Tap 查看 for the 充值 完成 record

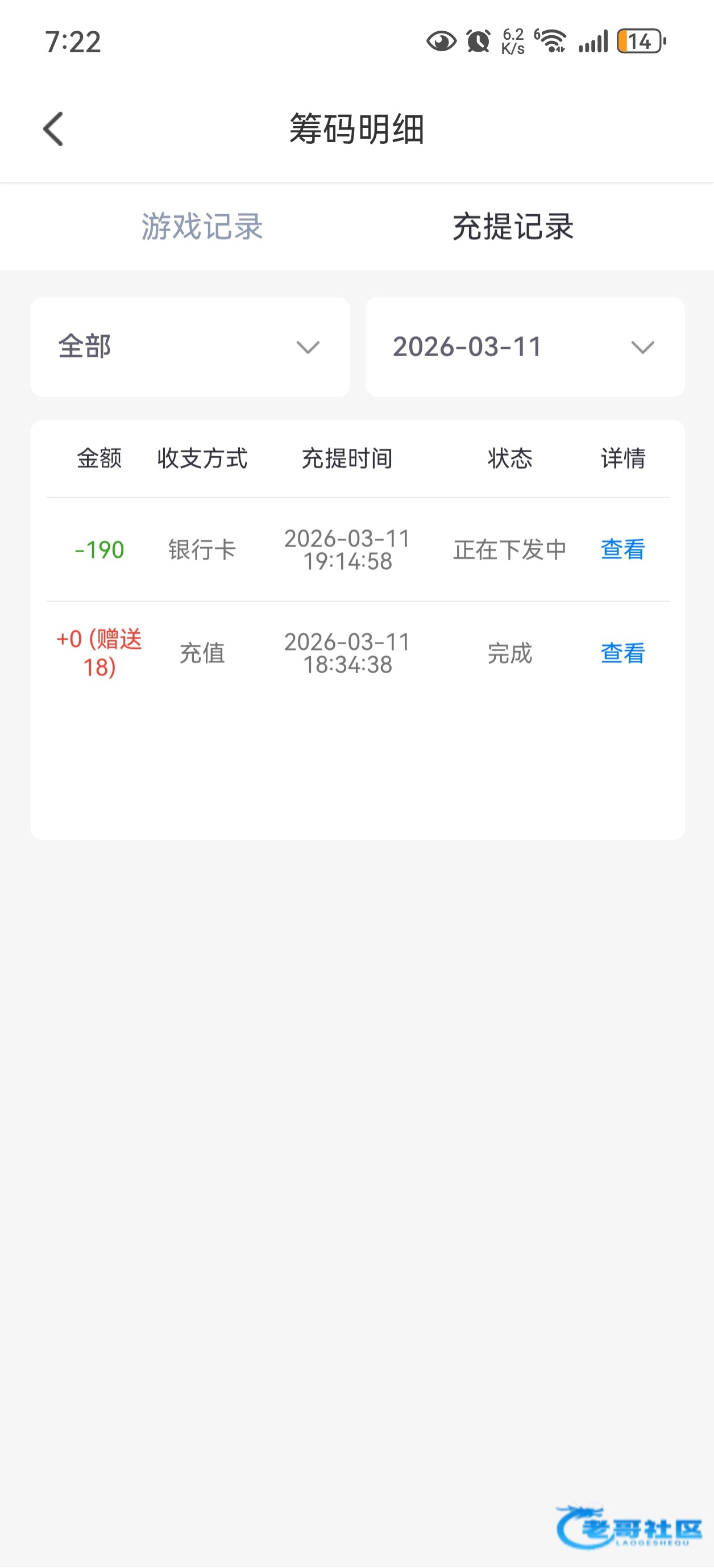pyautogui.click(x=622, y=654)
